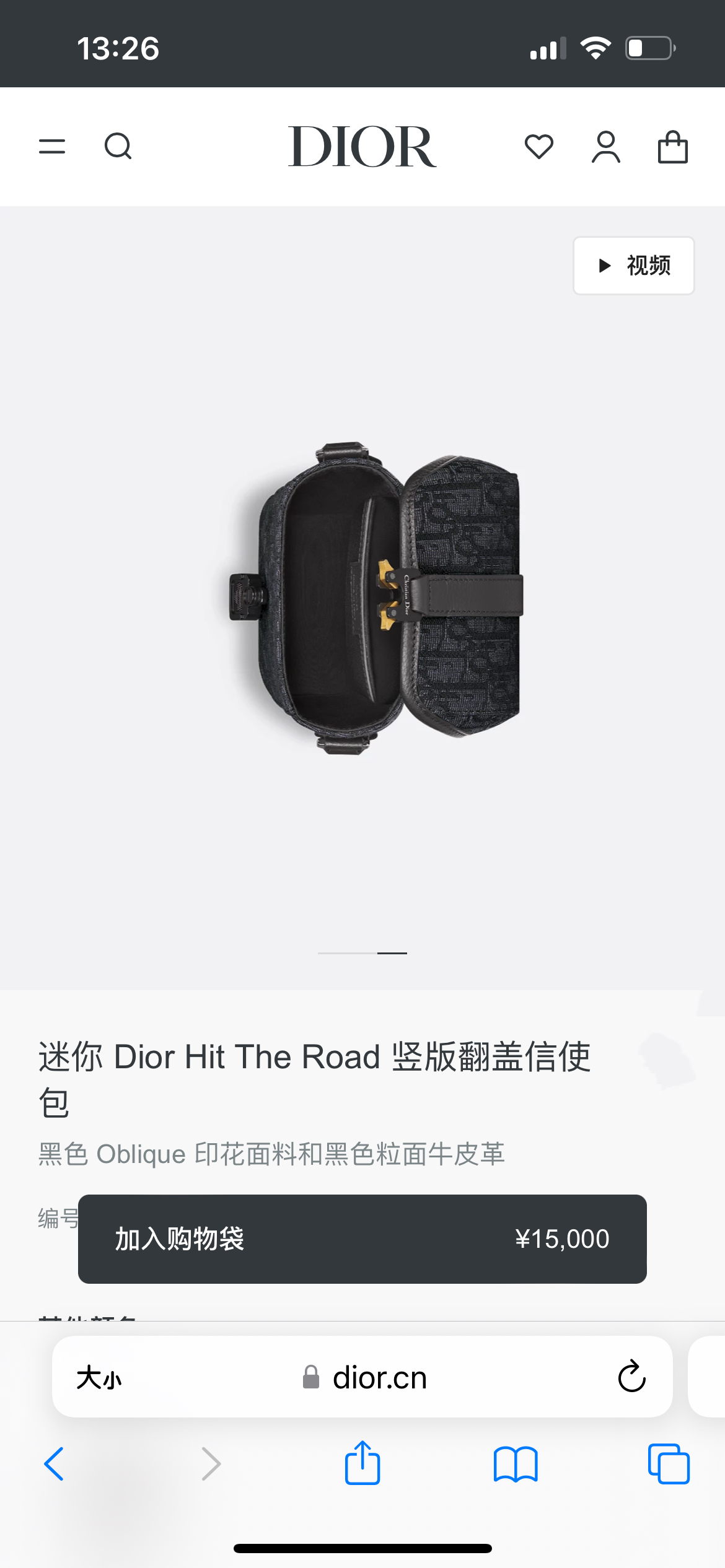Tap 加入购物袋 to add to bag
This screenshot has height=1568, width=725.
(362, 1239)
